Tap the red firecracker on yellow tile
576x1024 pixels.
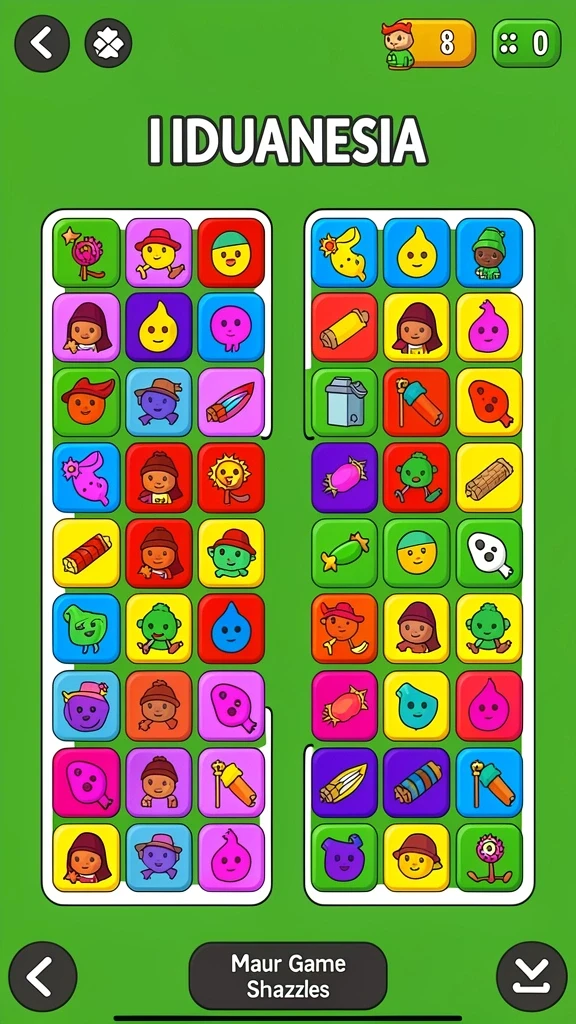click(x=86, y=553)
